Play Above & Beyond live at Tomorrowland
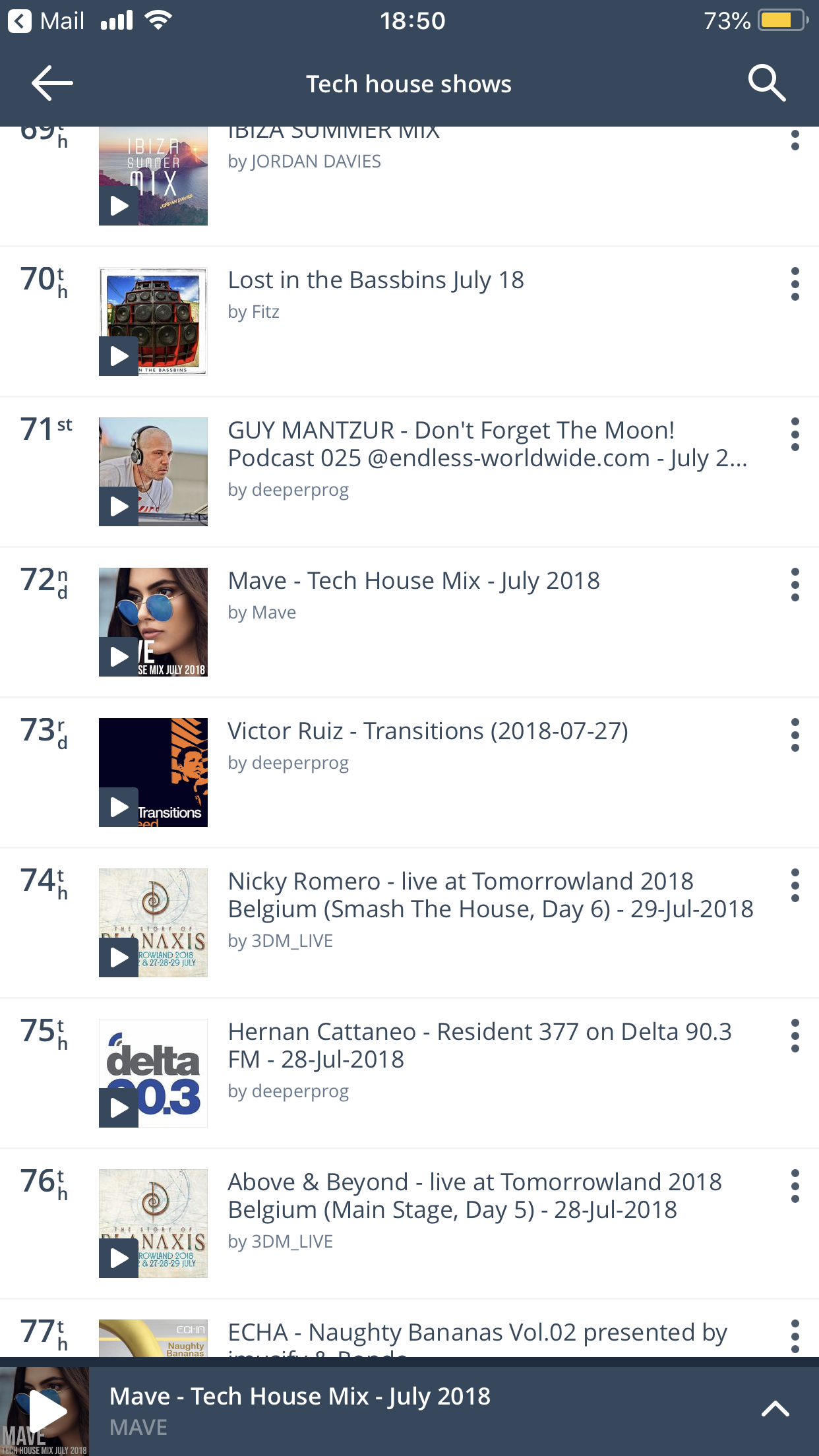Viewport: 819px width, 1456px height. pyautogui.click(x=119, y=1258)
